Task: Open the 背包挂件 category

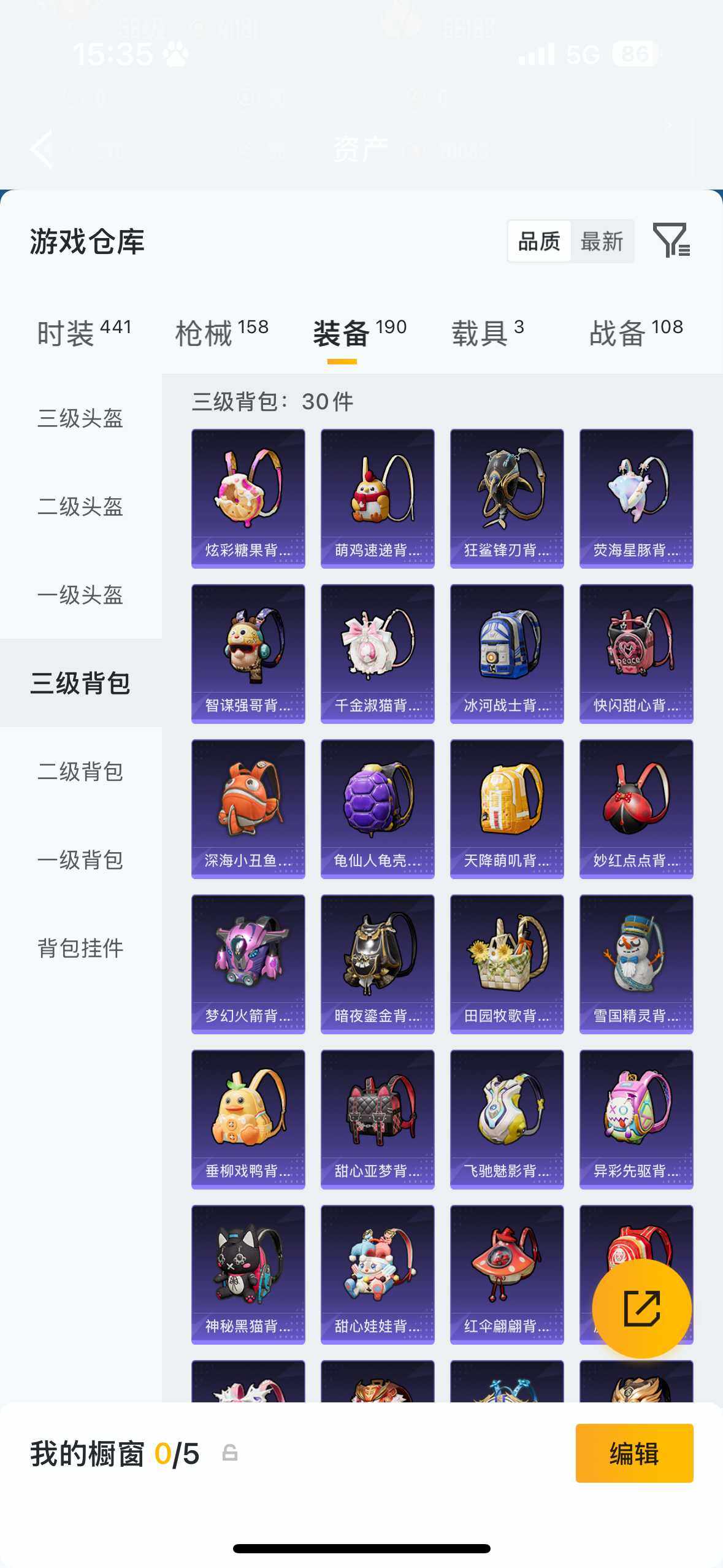Action: (80, 948)
